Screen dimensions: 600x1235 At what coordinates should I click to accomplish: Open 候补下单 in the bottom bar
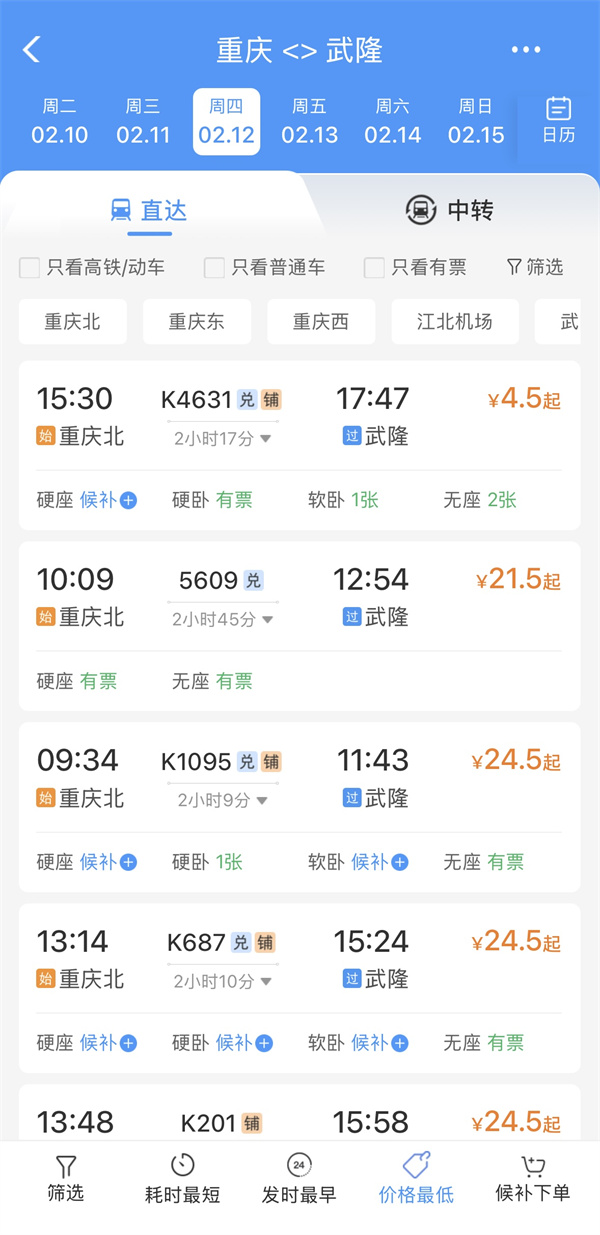tap(532, 1179)
